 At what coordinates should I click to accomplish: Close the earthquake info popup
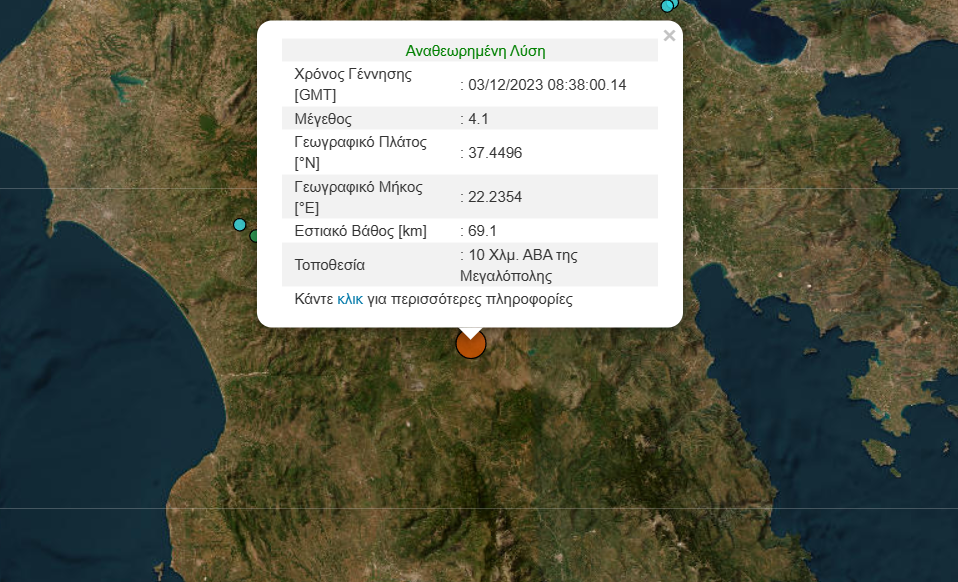click(x=669, y=36)
